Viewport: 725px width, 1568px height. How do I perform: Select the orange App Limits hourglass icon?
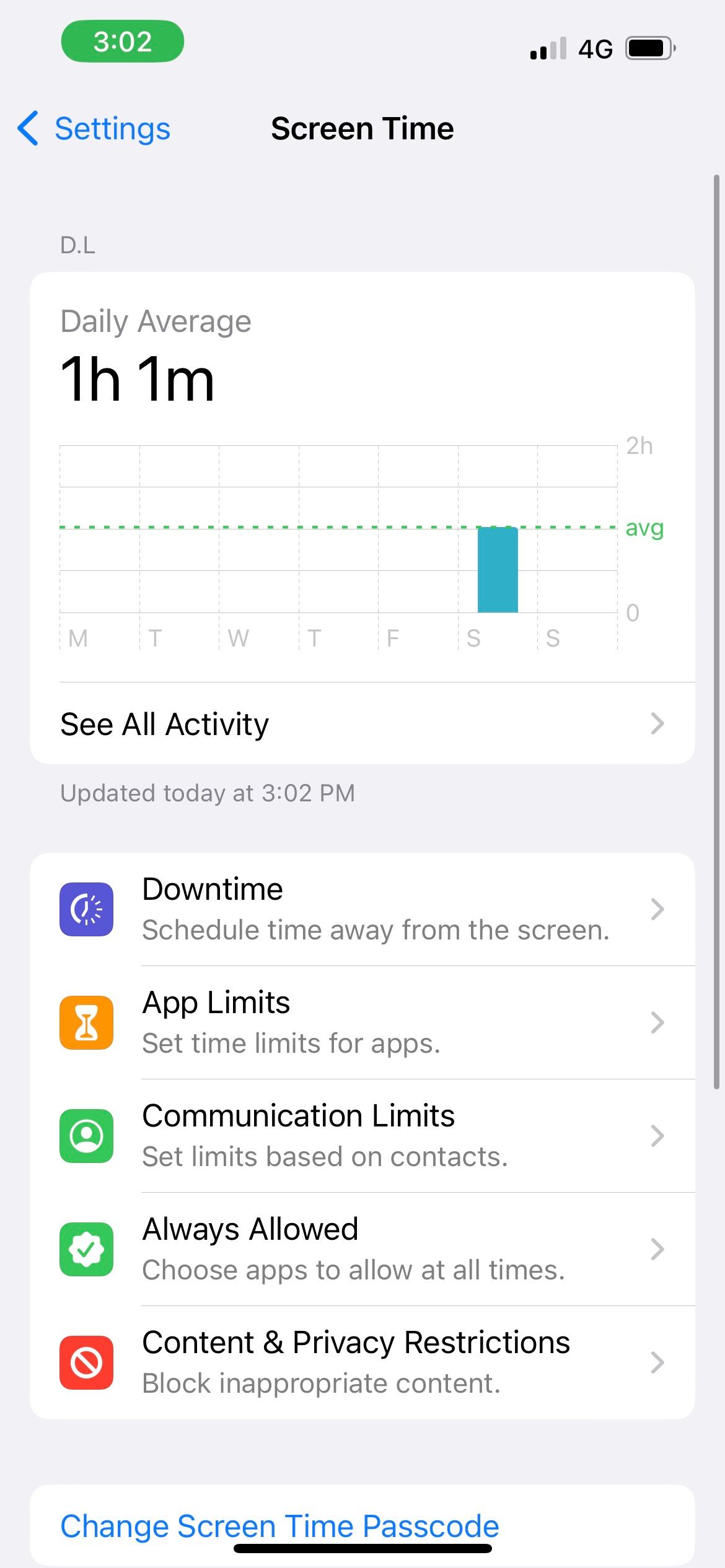pyautogui.click(x=86, y=1022)
